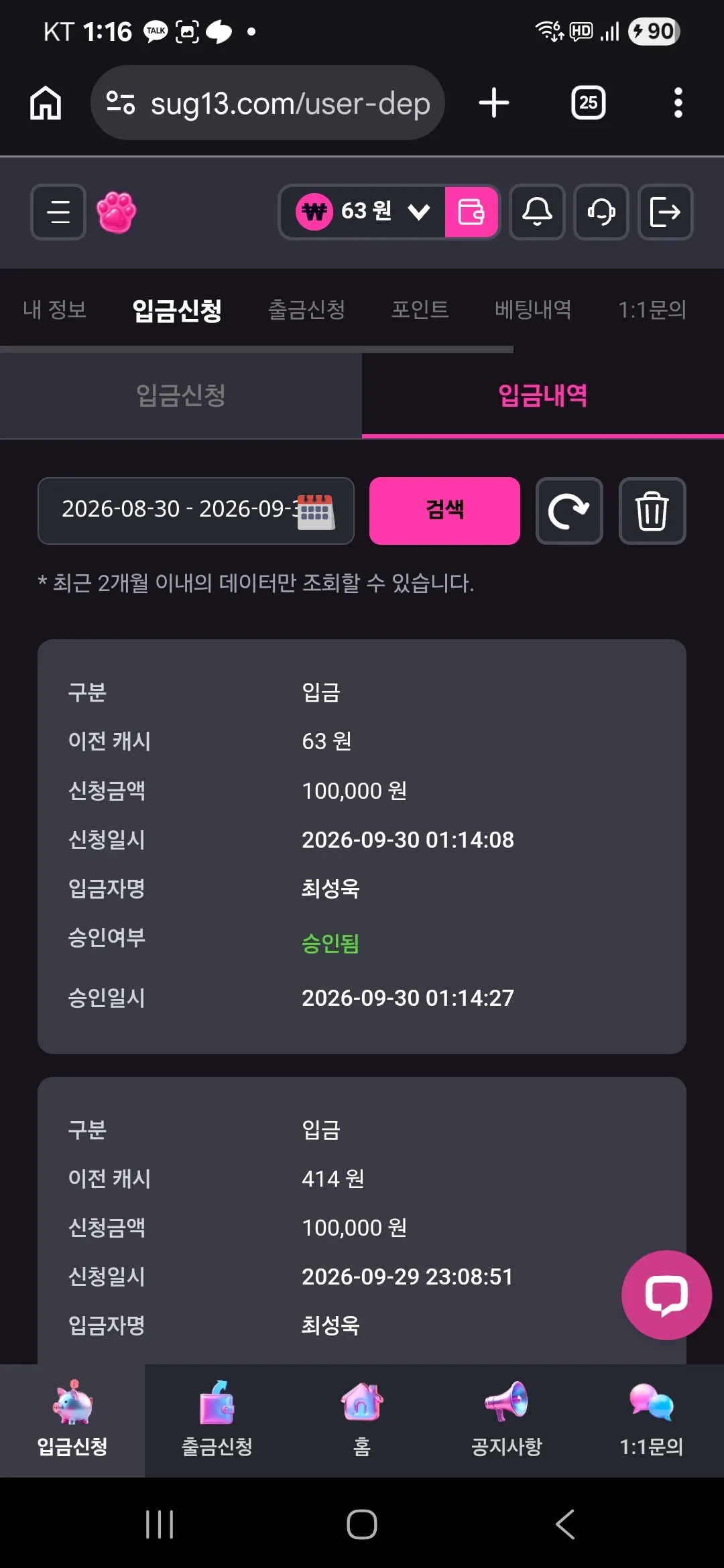Switch to the 출금신청 top tab
The width and height of the screenshot is (724, 1568).
click(307, 310)
